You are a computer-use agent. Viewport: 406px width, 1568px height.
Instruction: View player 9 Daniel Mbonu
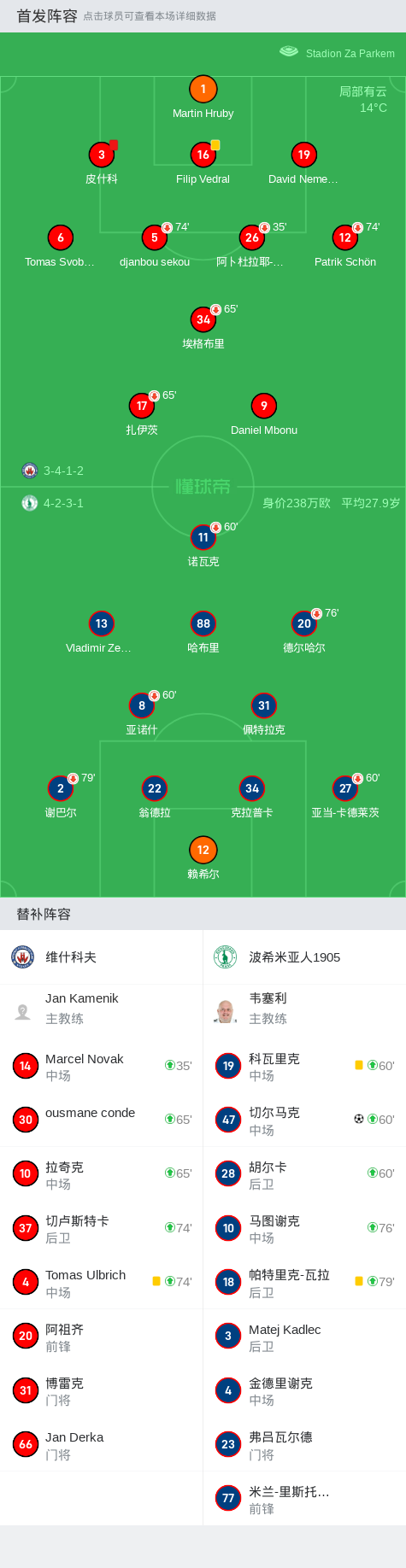click(264, 414)
